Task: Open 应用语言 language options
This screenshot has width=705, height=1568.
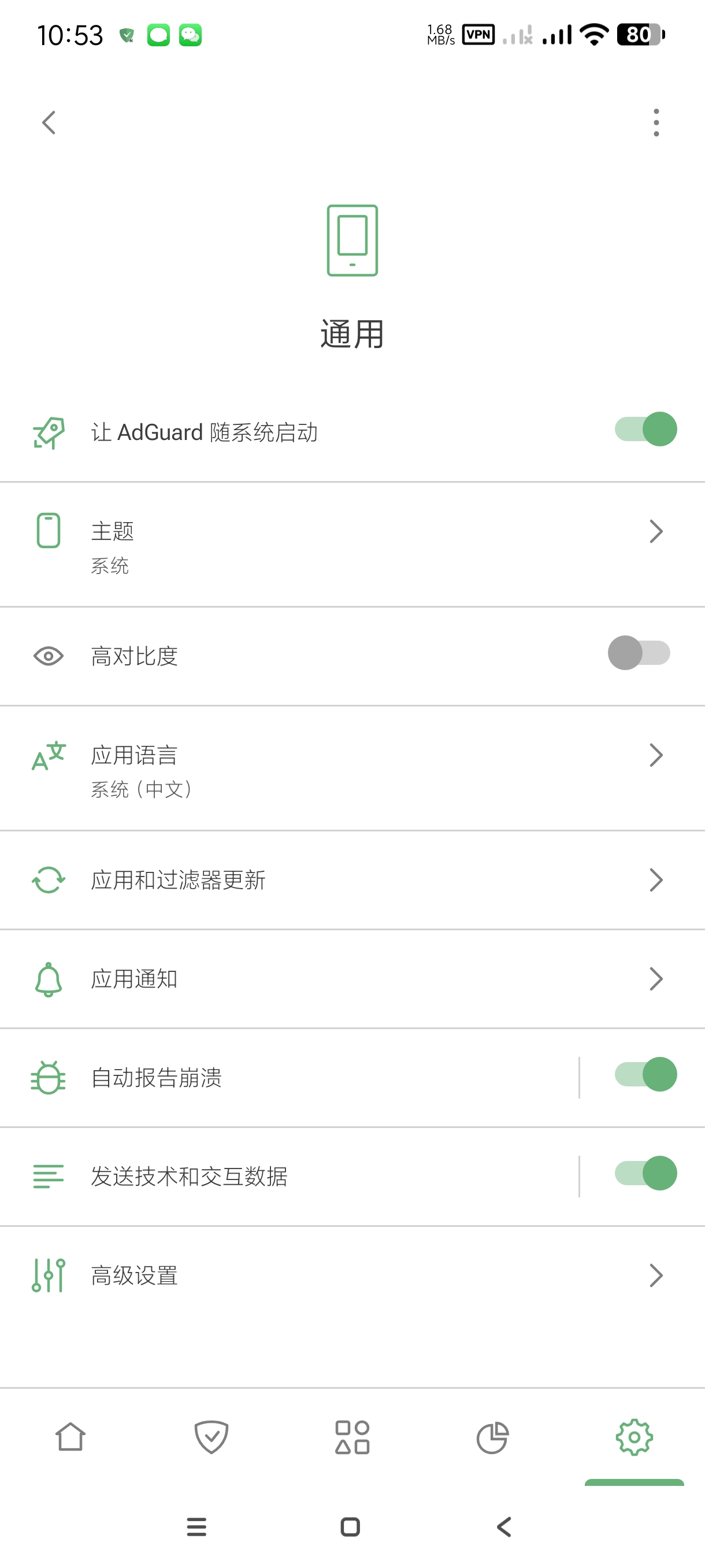Action: point(352,769)
